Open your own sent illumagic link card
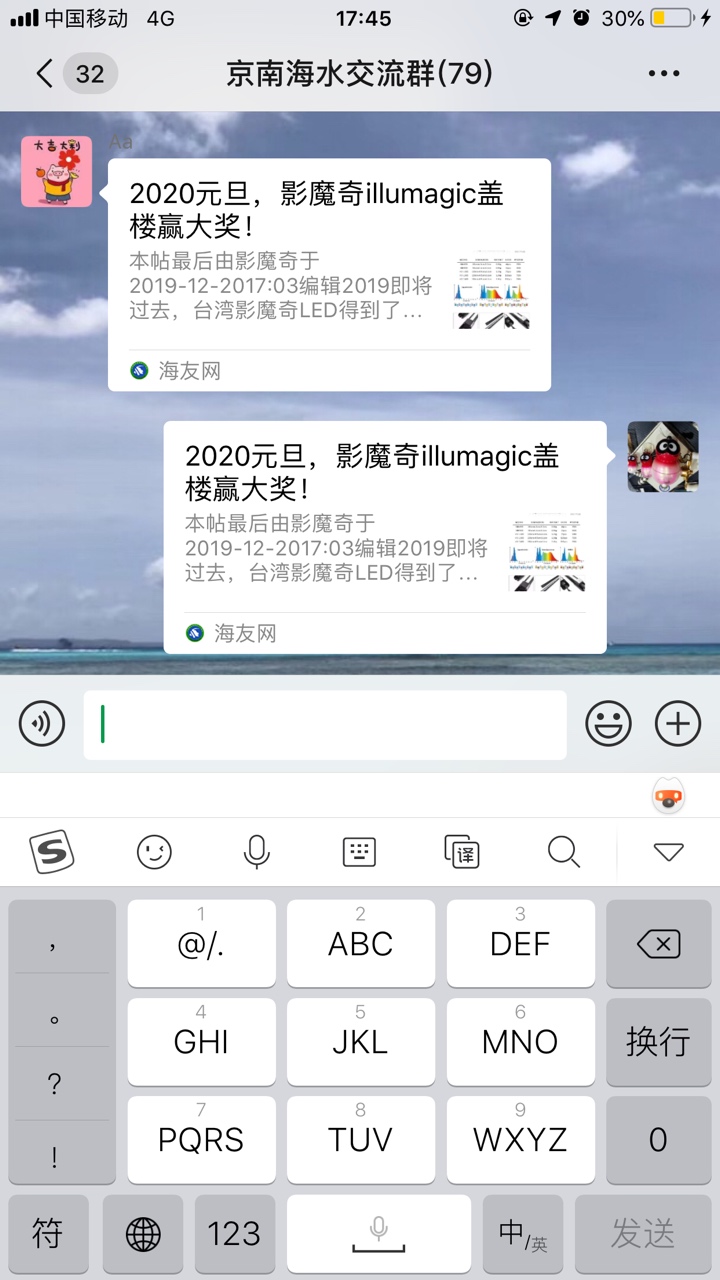The height and width of the screenshot is (1280, 720). pos(384,536)
